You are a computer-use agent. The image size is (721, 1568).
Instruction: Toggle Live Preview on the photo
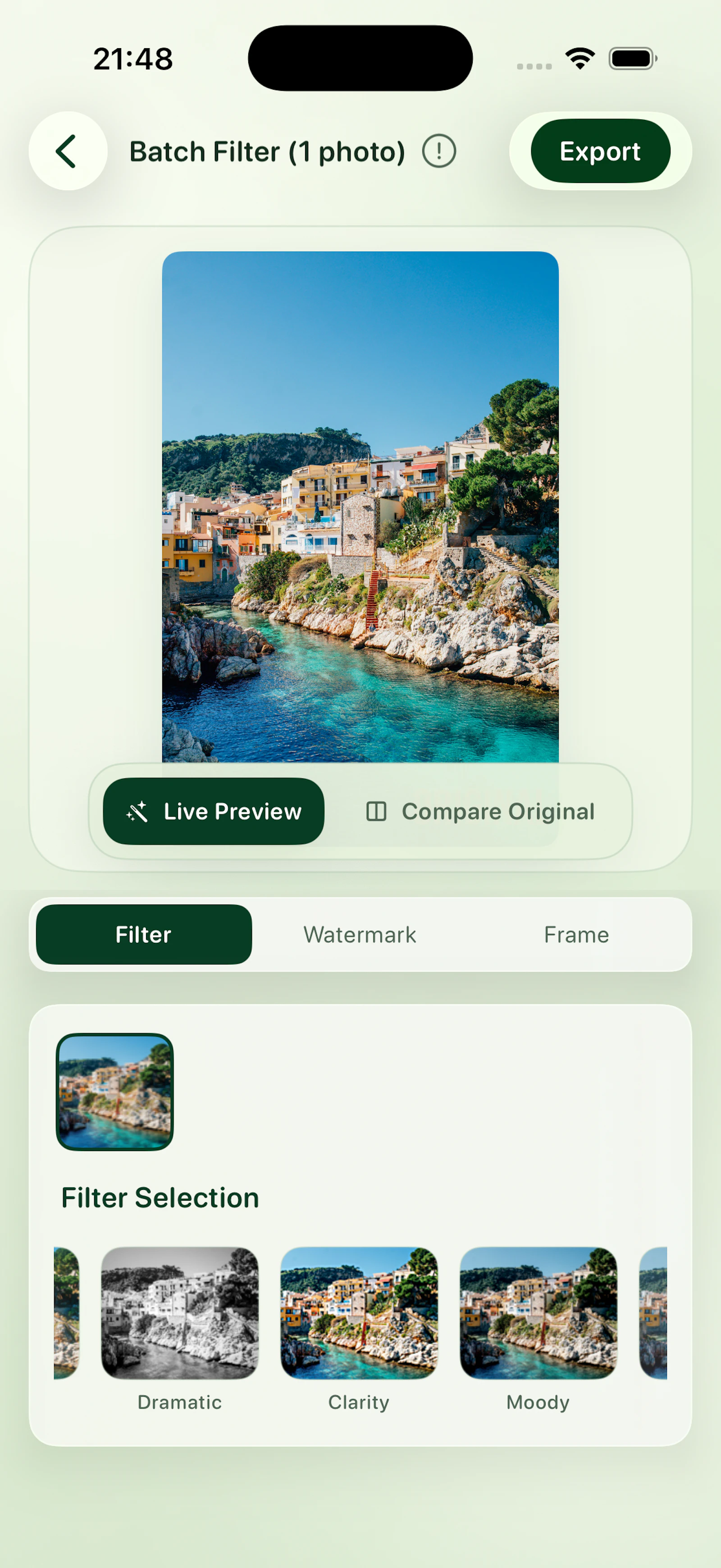[214, 811]
